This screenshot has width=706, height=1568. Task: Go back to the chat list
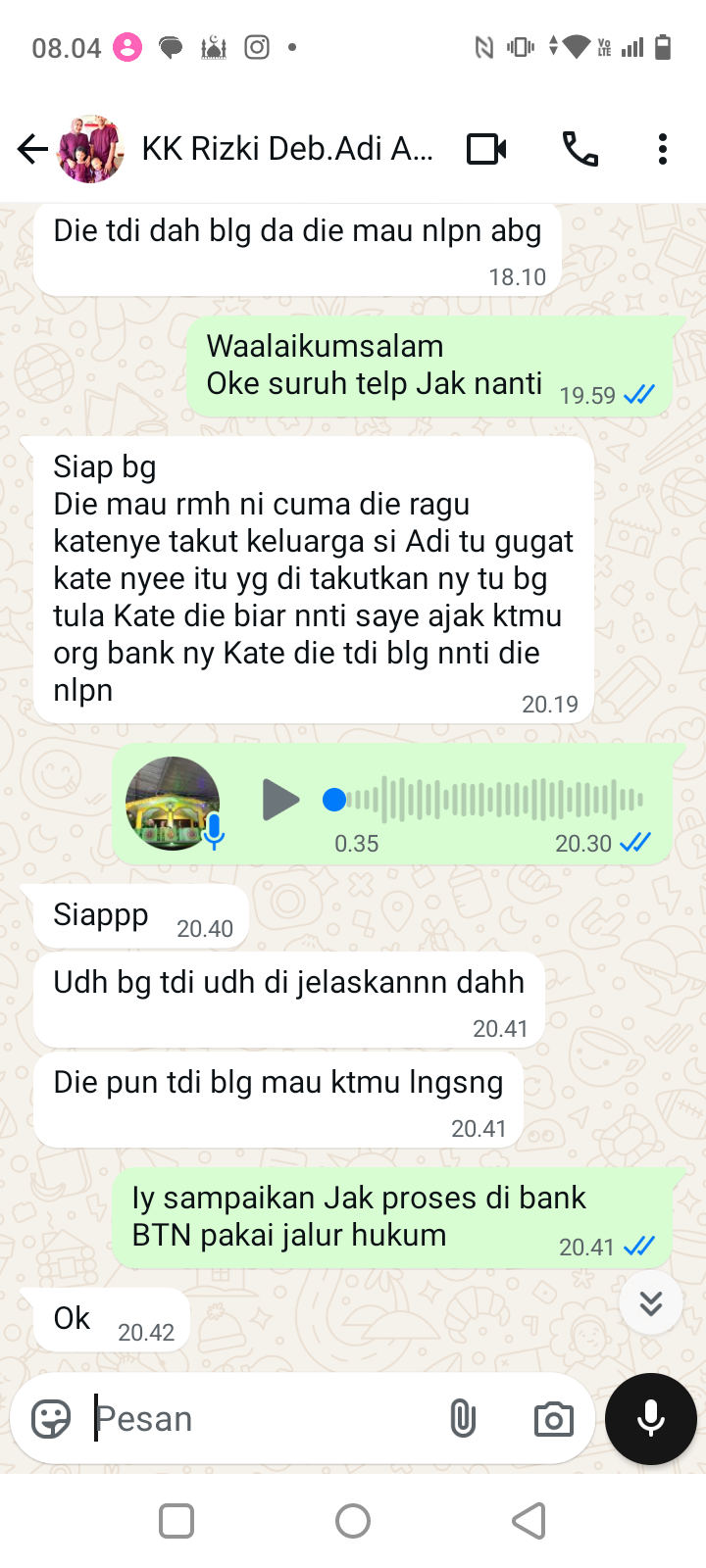pos(32,149)
